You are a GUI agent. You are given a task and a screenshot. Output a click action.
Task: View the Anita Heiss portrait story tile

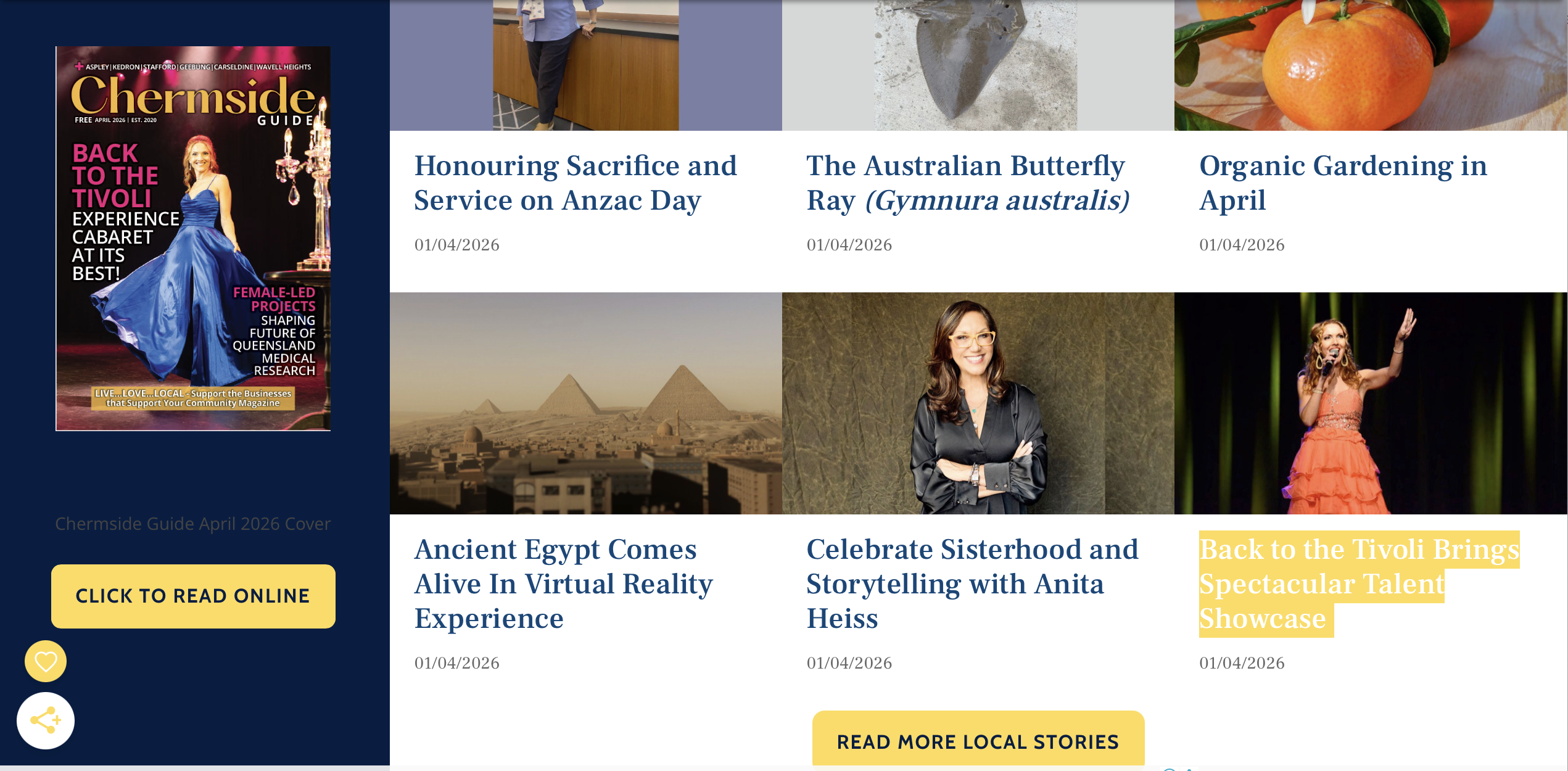[978, 403]
